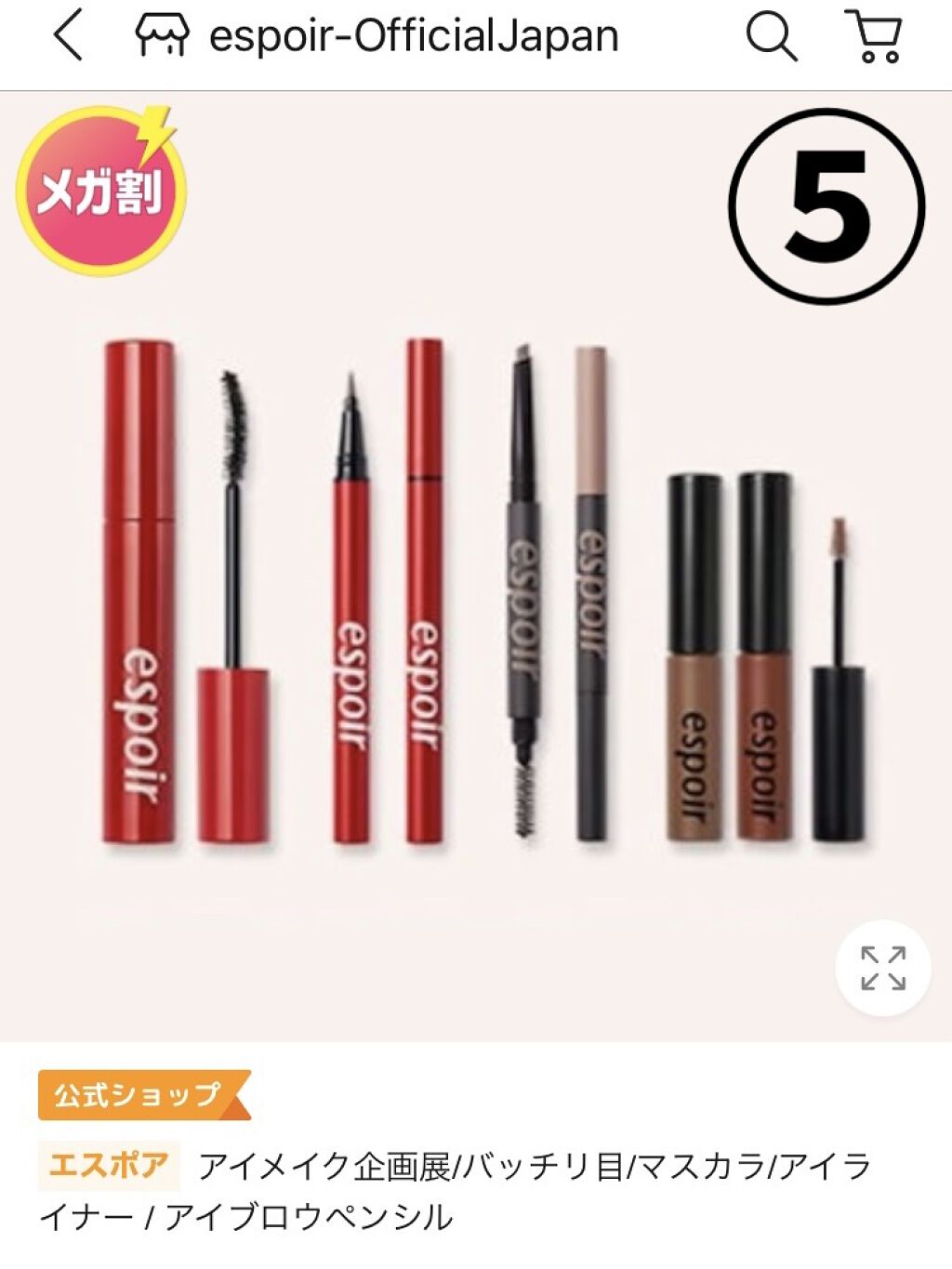The width and height of the screenshot is (952, 1269).
Task: Go back with the left arrow
Action: pos(69,37)
